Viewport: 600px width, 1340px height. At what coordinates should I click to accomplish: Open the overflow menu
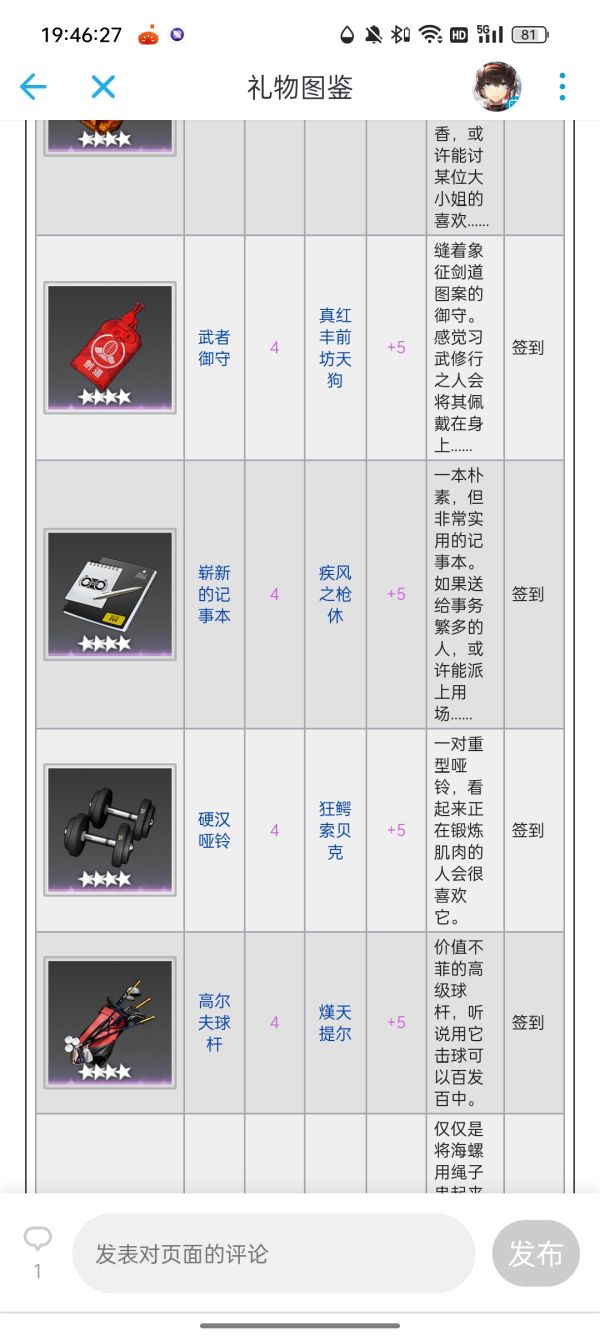[x=562, y=87]
